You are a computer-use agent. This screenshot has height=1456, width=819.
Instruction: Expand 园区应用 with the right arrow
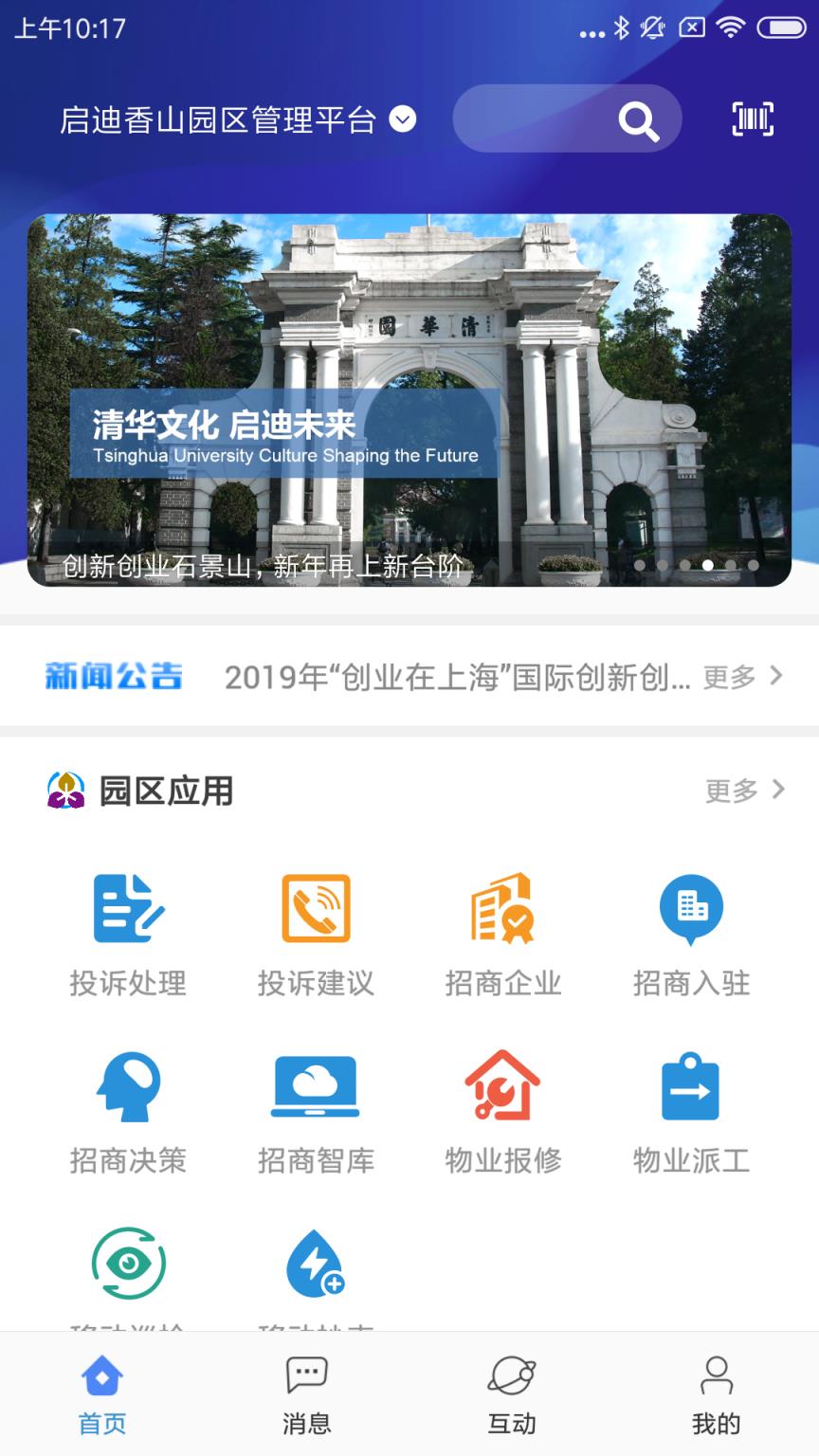tap(779, 790)
